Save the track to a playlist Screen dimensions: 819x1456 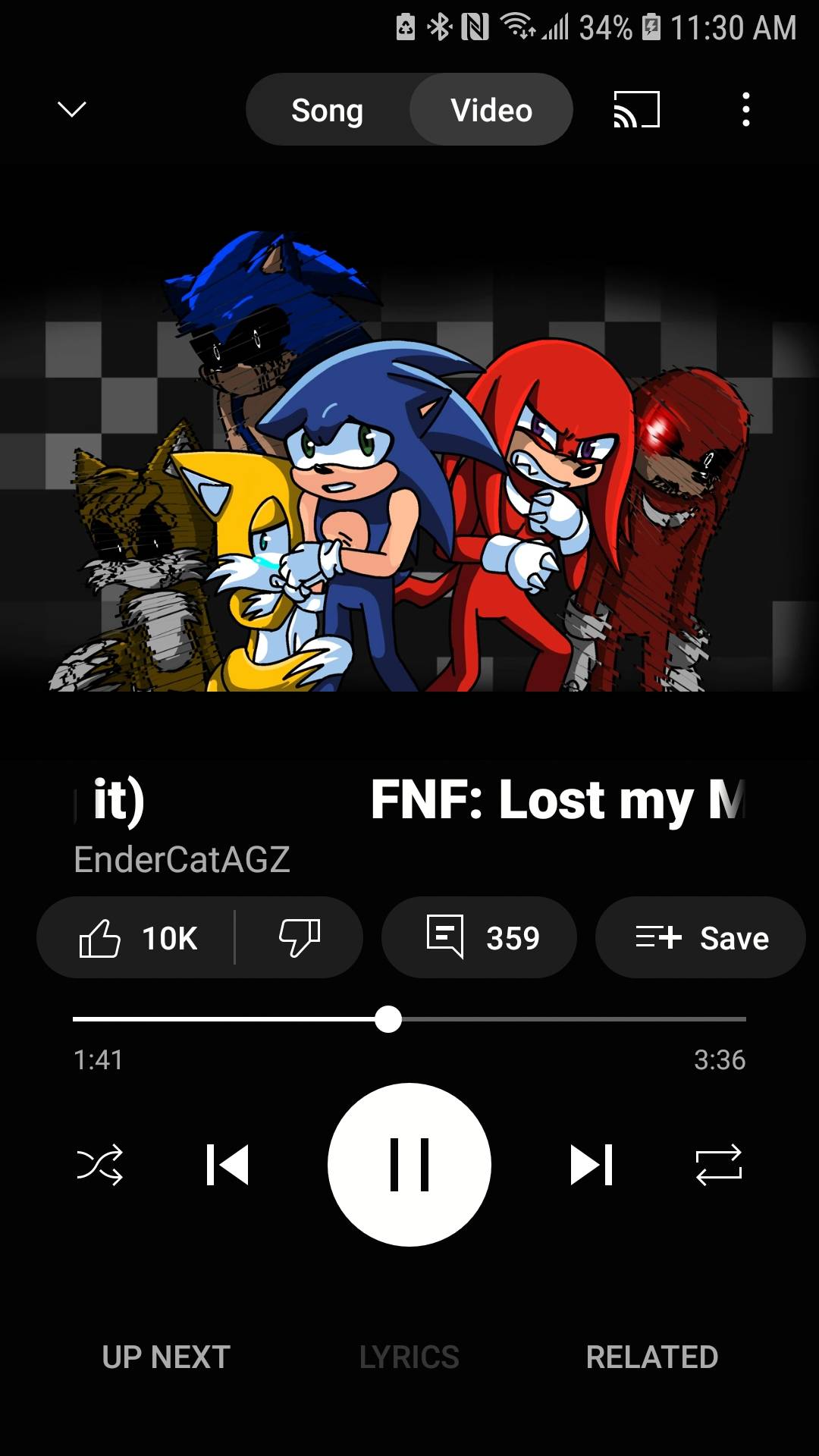click(701, 938)
